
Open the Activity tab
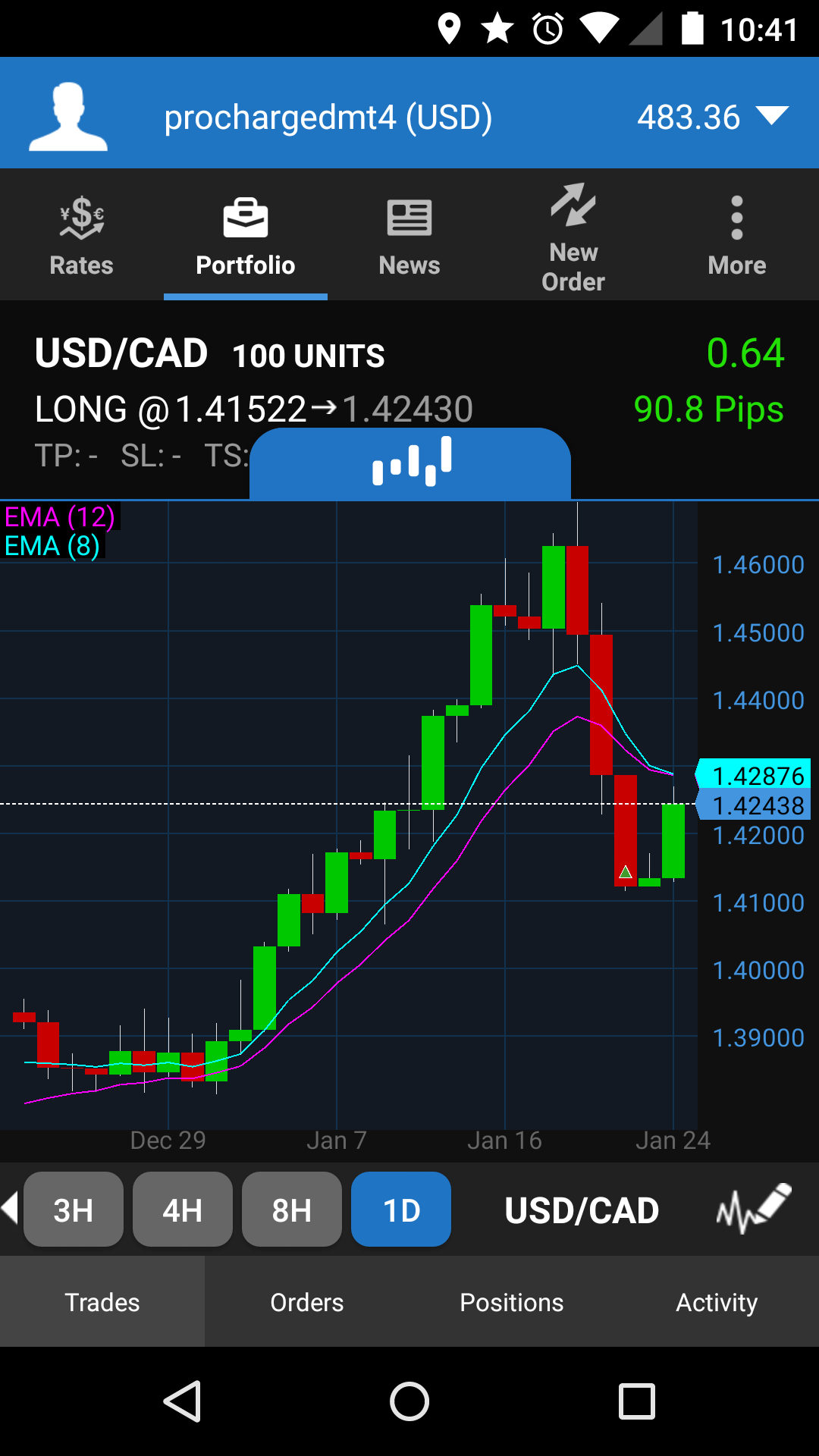(x=717, y=1302)
